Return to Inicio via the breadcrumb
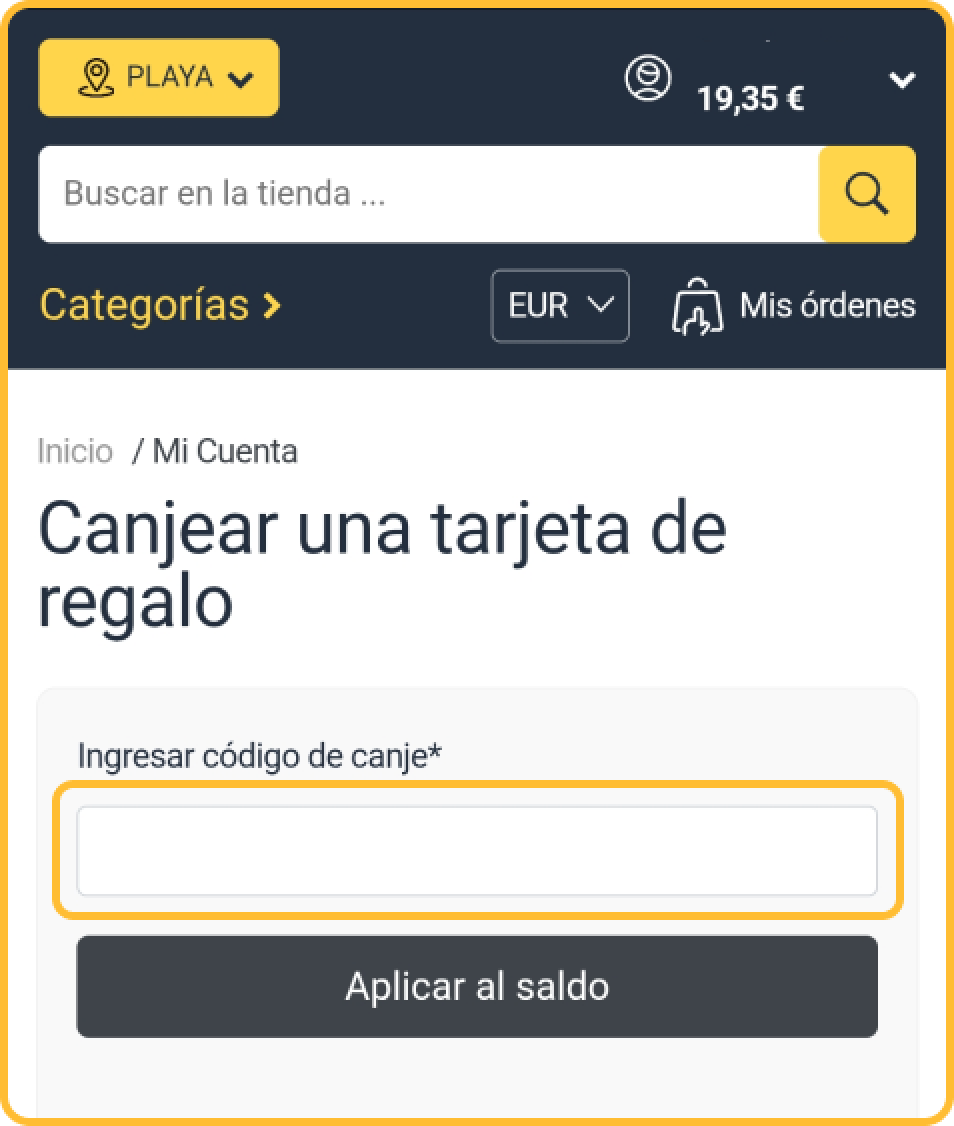Screen dimensions: 954x1126 point(75,451)
